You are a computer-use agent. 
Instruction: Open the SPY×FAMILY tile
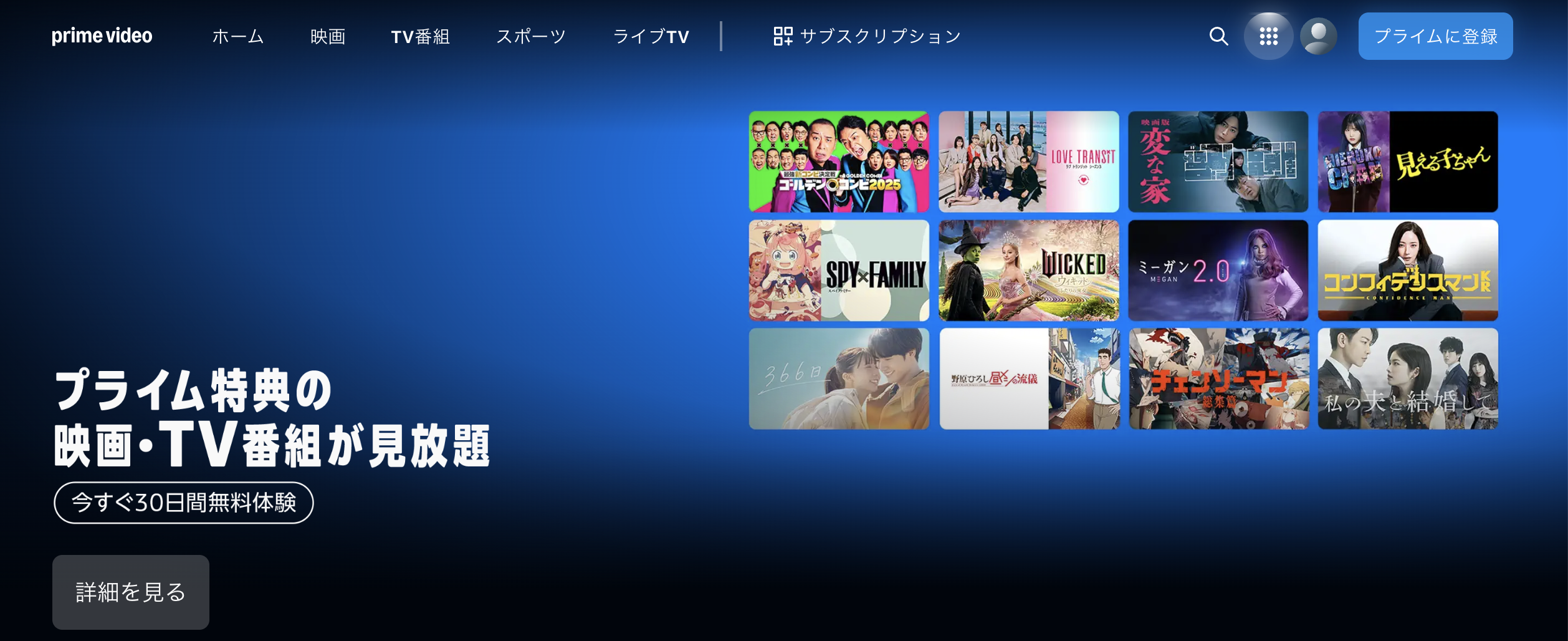click(x=839, y=271)
